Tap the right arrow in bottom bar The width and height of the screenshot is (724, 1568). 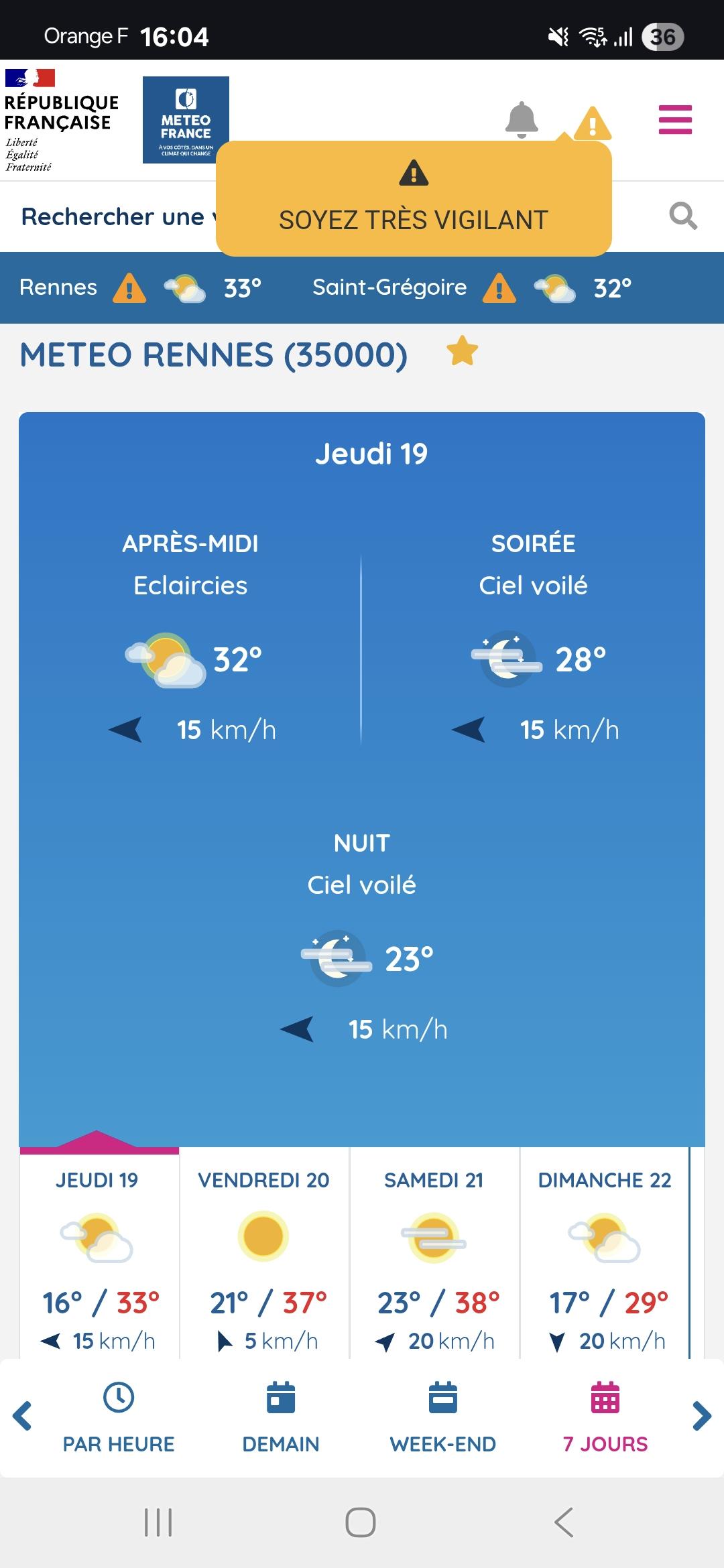tap(702, 1416)
